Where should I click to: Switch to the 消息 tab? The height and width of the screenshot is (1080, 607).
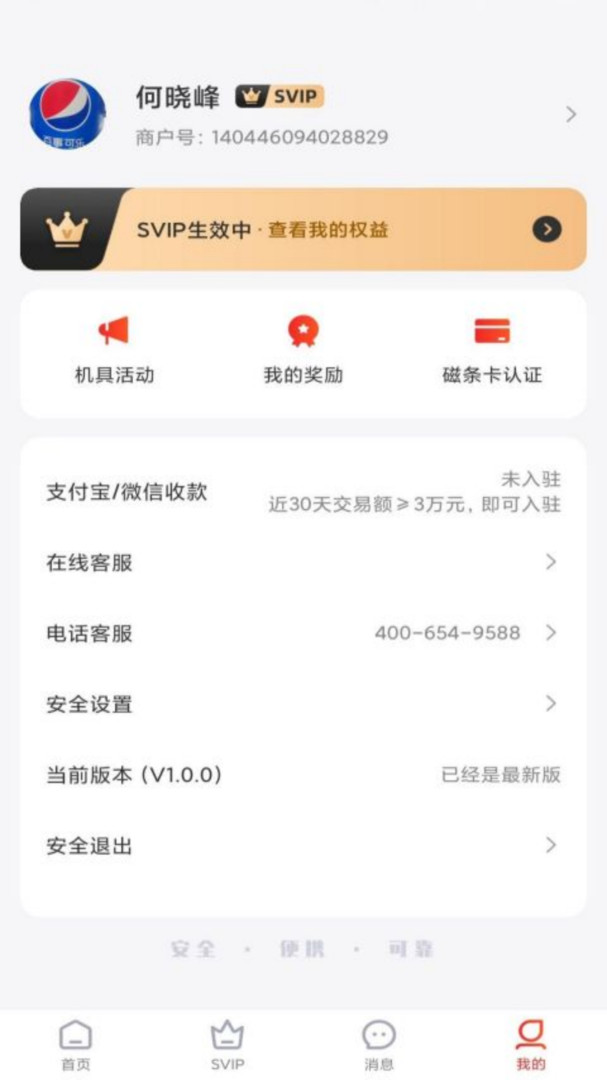pyautogui.click(x=379, y=1045)
